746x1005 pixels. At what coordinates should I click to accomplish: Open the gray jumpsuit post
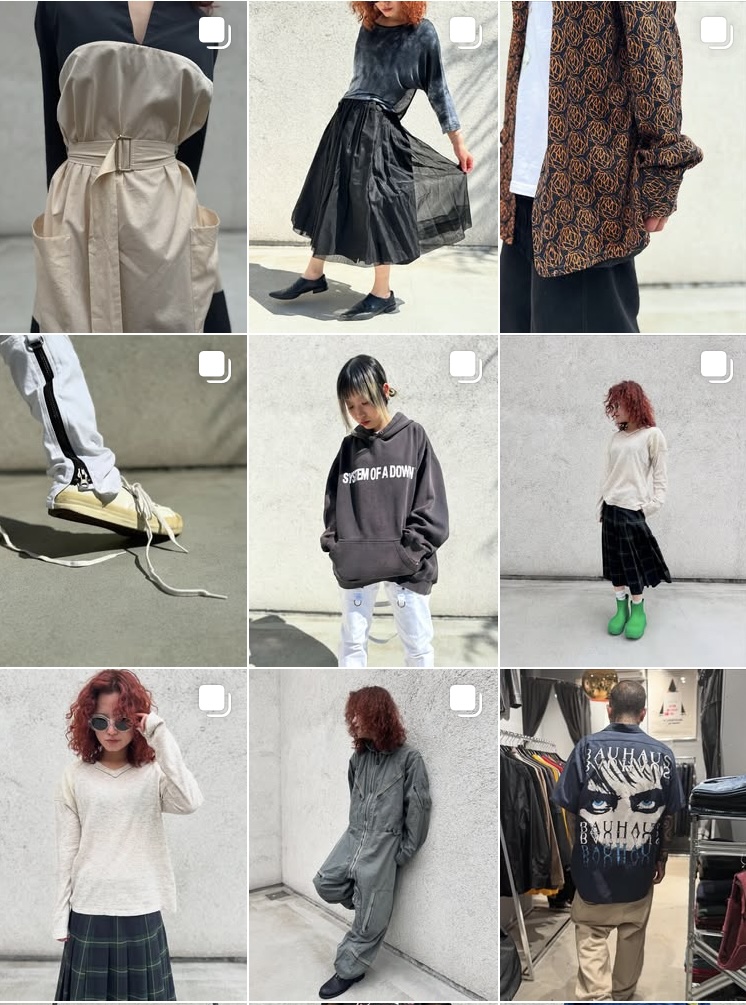coord(373,834)
